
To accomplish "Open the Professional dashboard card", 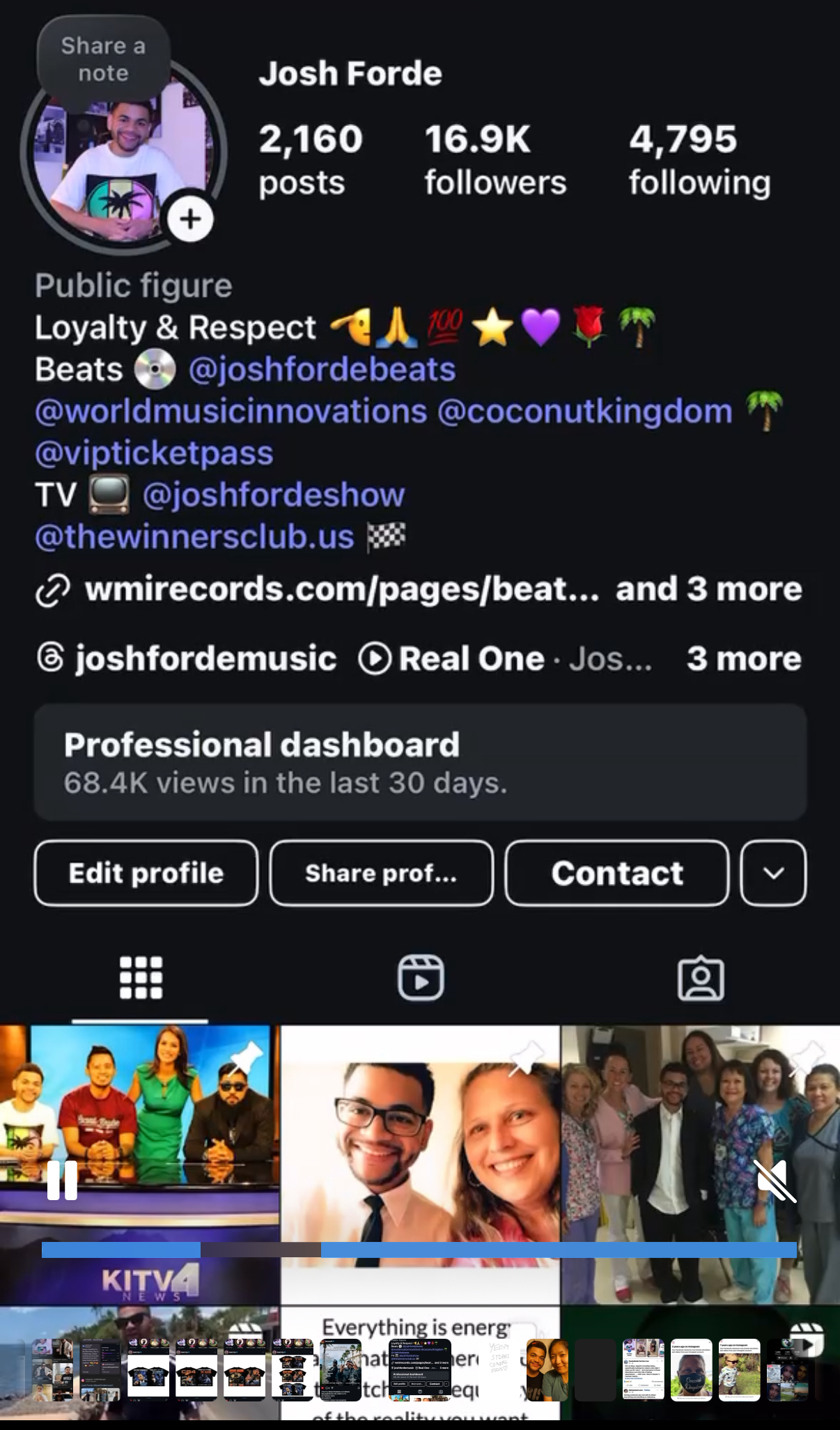I will [x=420, y=762].
